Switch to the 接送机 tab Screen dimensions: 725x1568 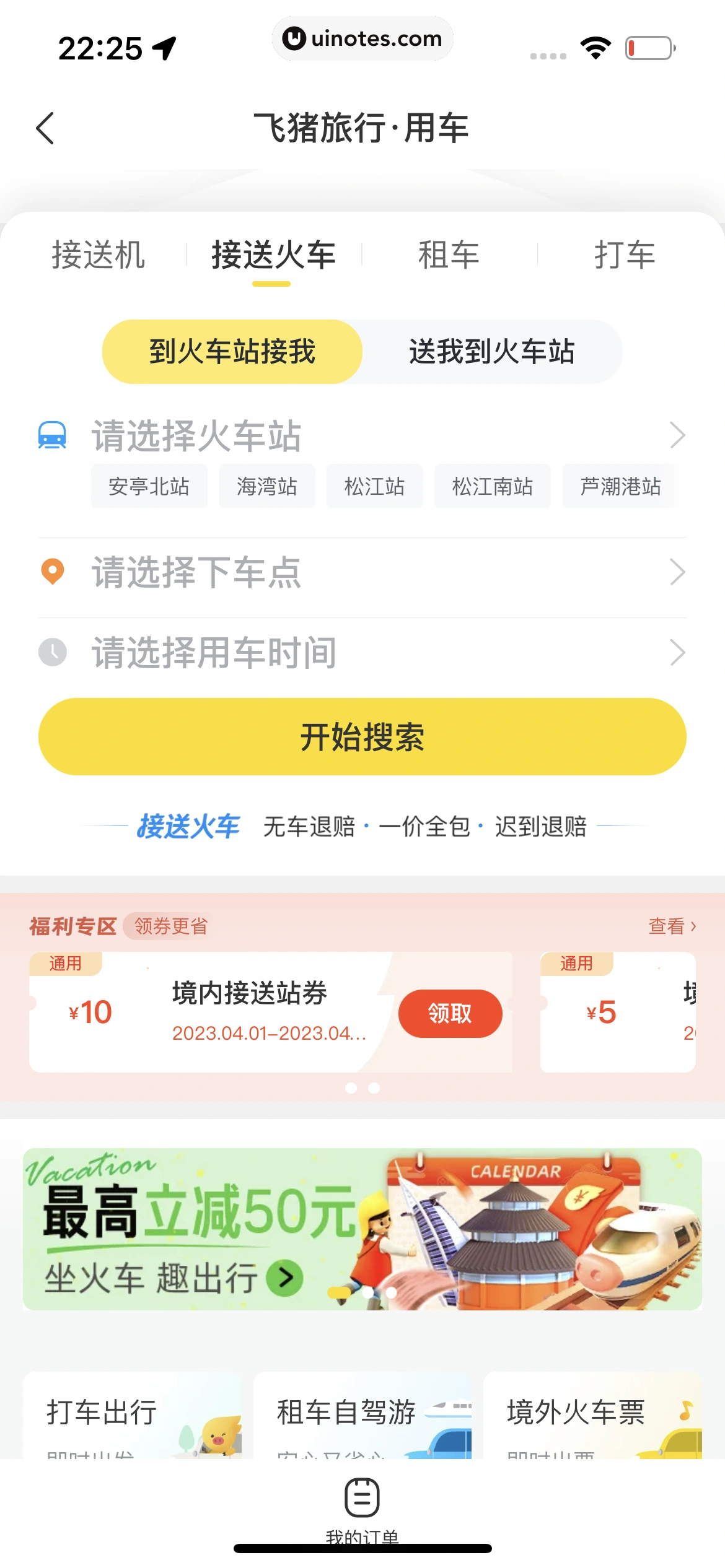point(99,255)
